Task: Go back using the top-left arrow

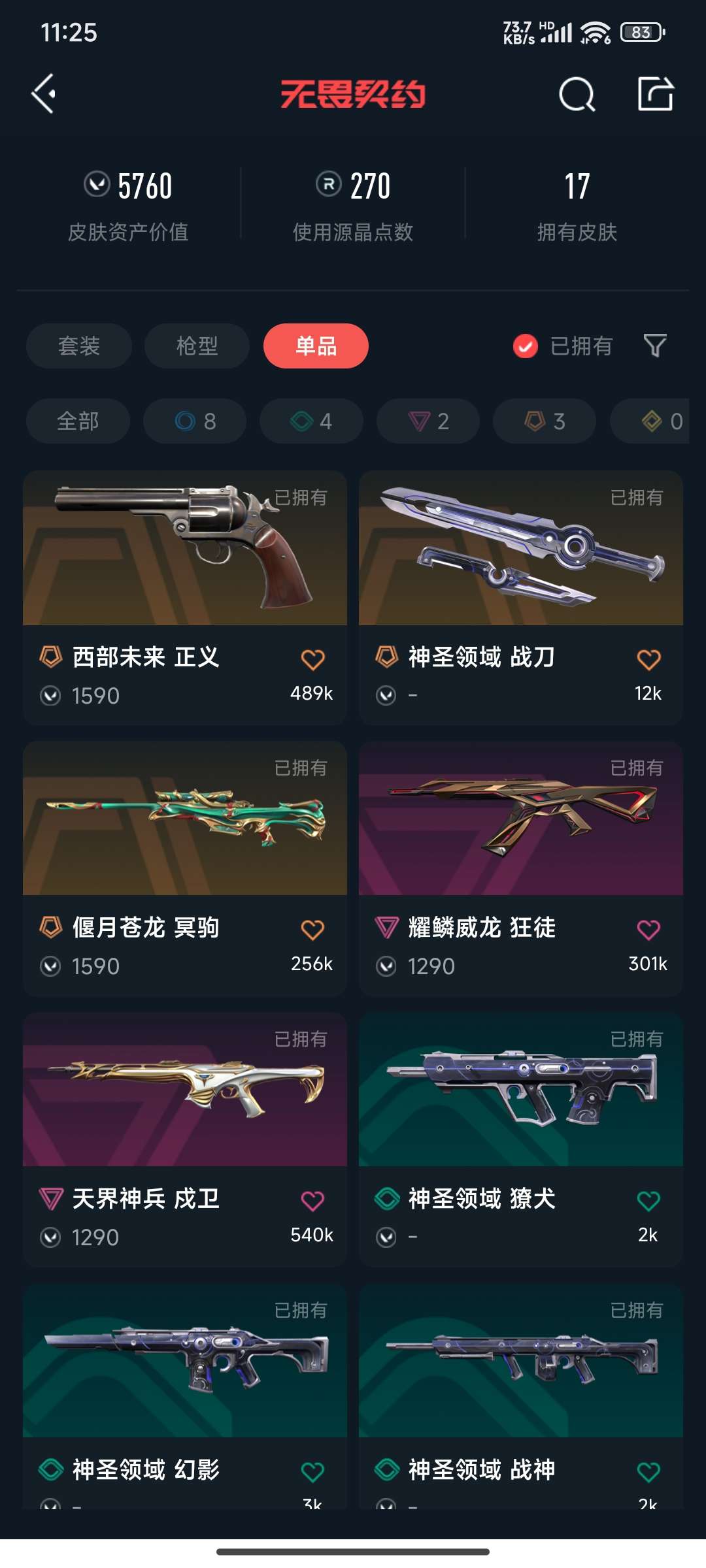Action: pyautogui.click(x=44, y=94)
